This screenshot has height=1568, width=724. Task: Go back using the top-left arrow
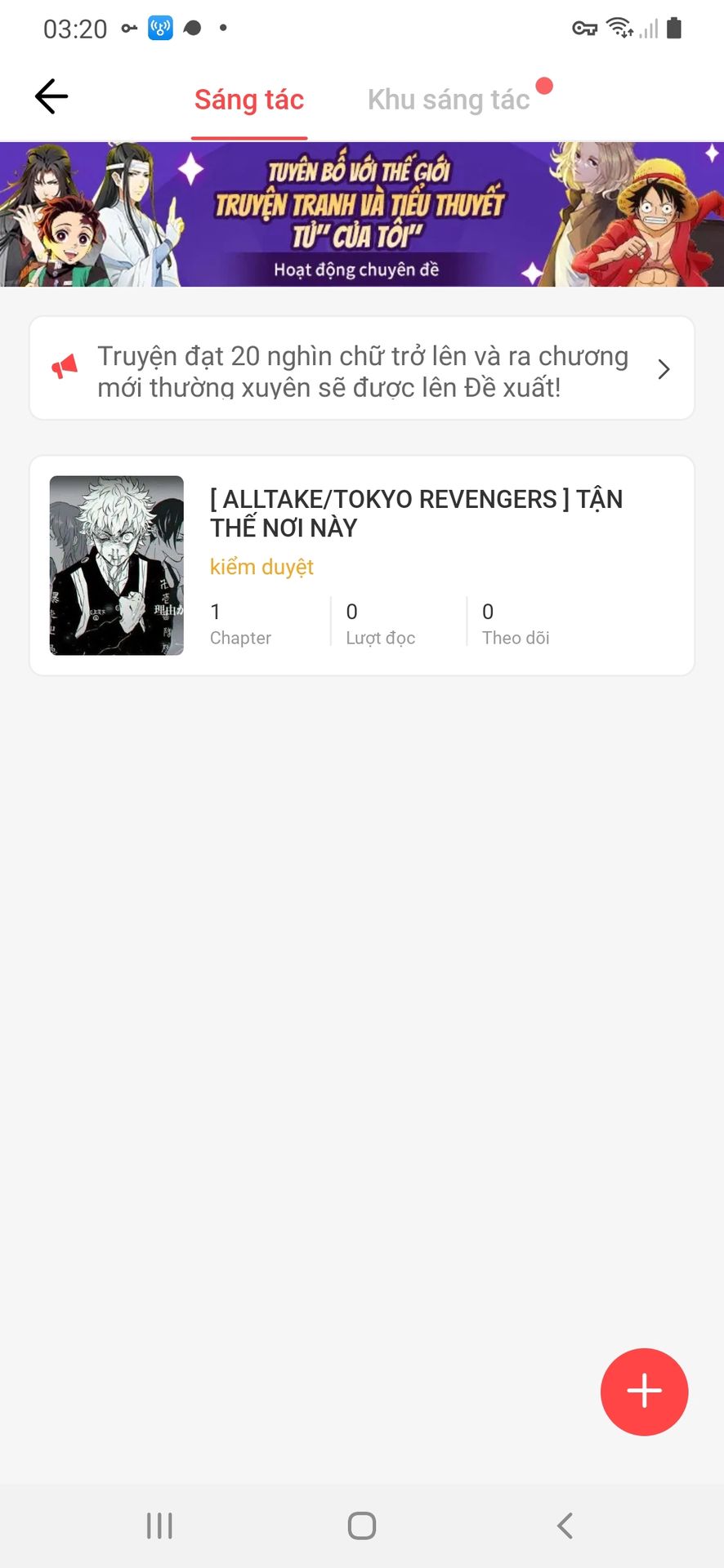pos(51,97)
